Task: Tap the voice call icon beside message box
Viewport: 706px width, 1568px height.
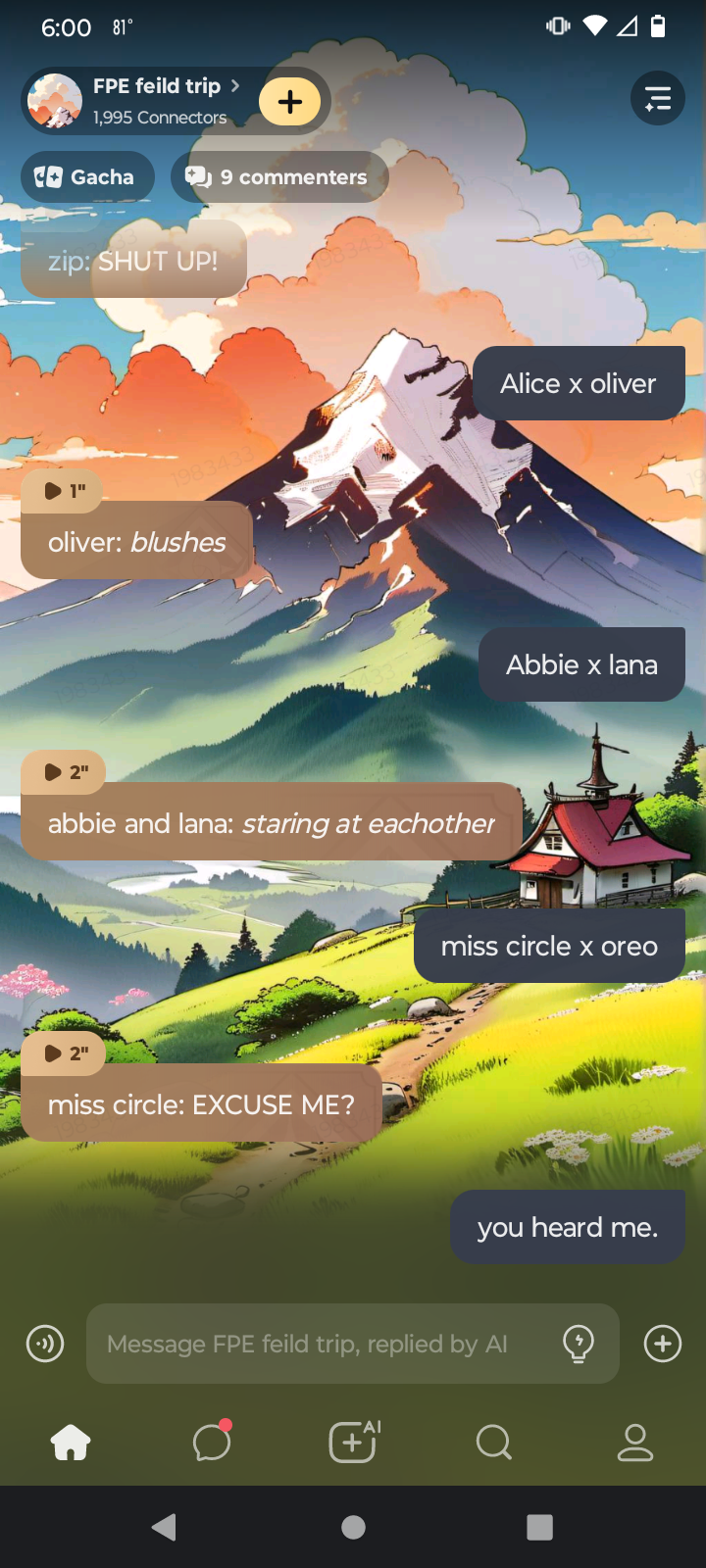Action: [x=45, y=1344]
